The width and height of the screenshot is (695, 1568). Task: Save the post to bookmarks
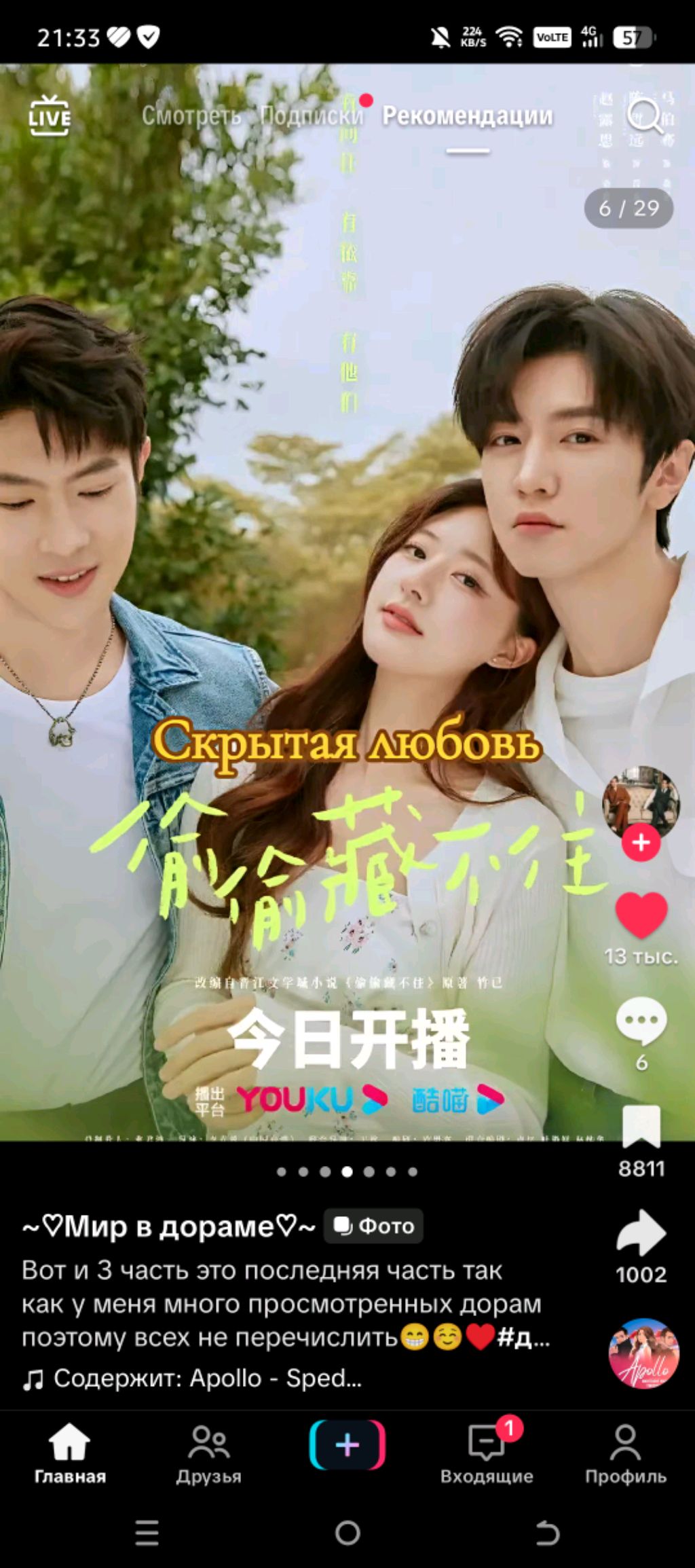pos(641,1126)
